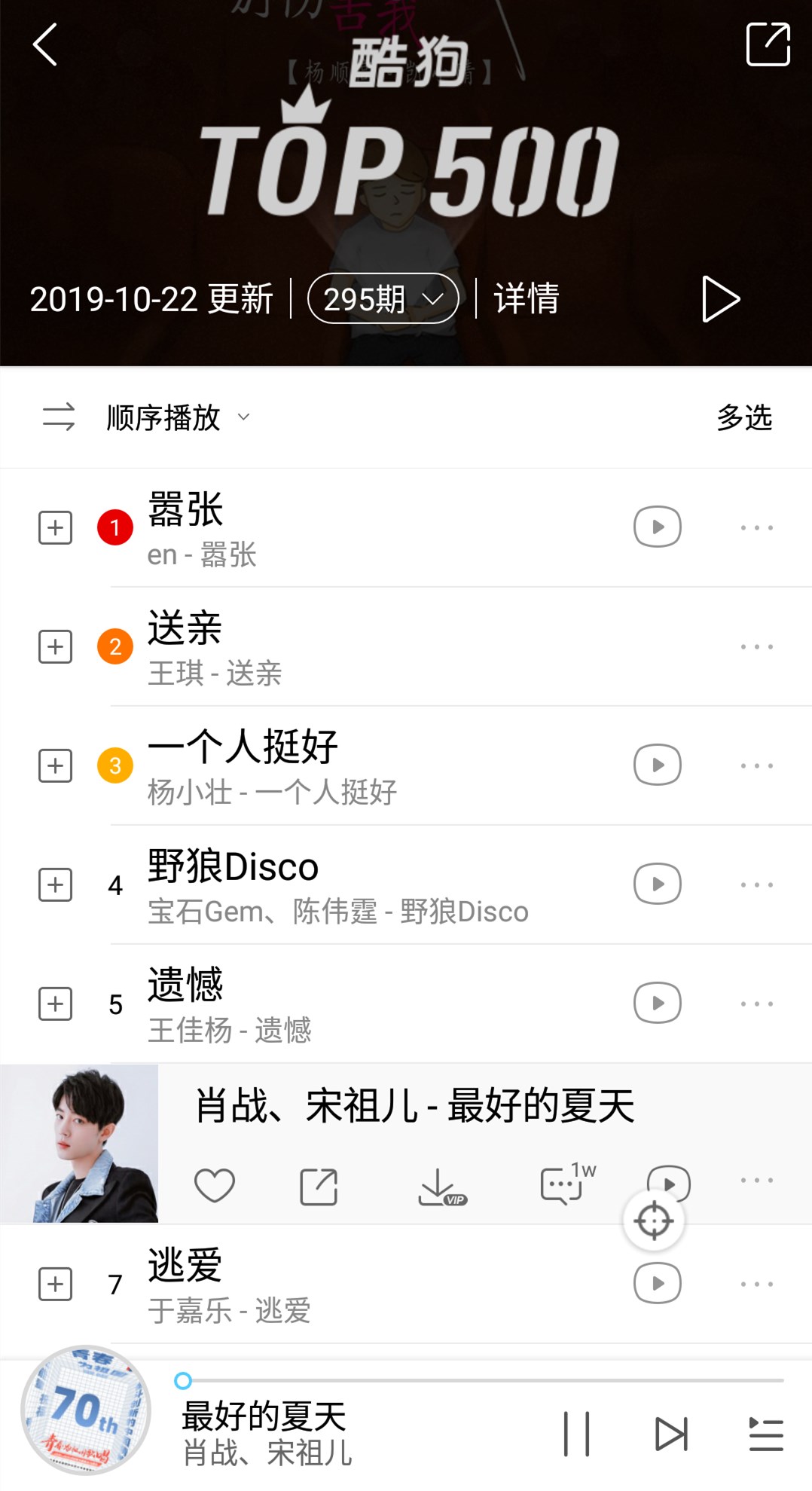Open the play queue list
The height and width of the screenshot is (1491, 812).
coord(766,1434)
